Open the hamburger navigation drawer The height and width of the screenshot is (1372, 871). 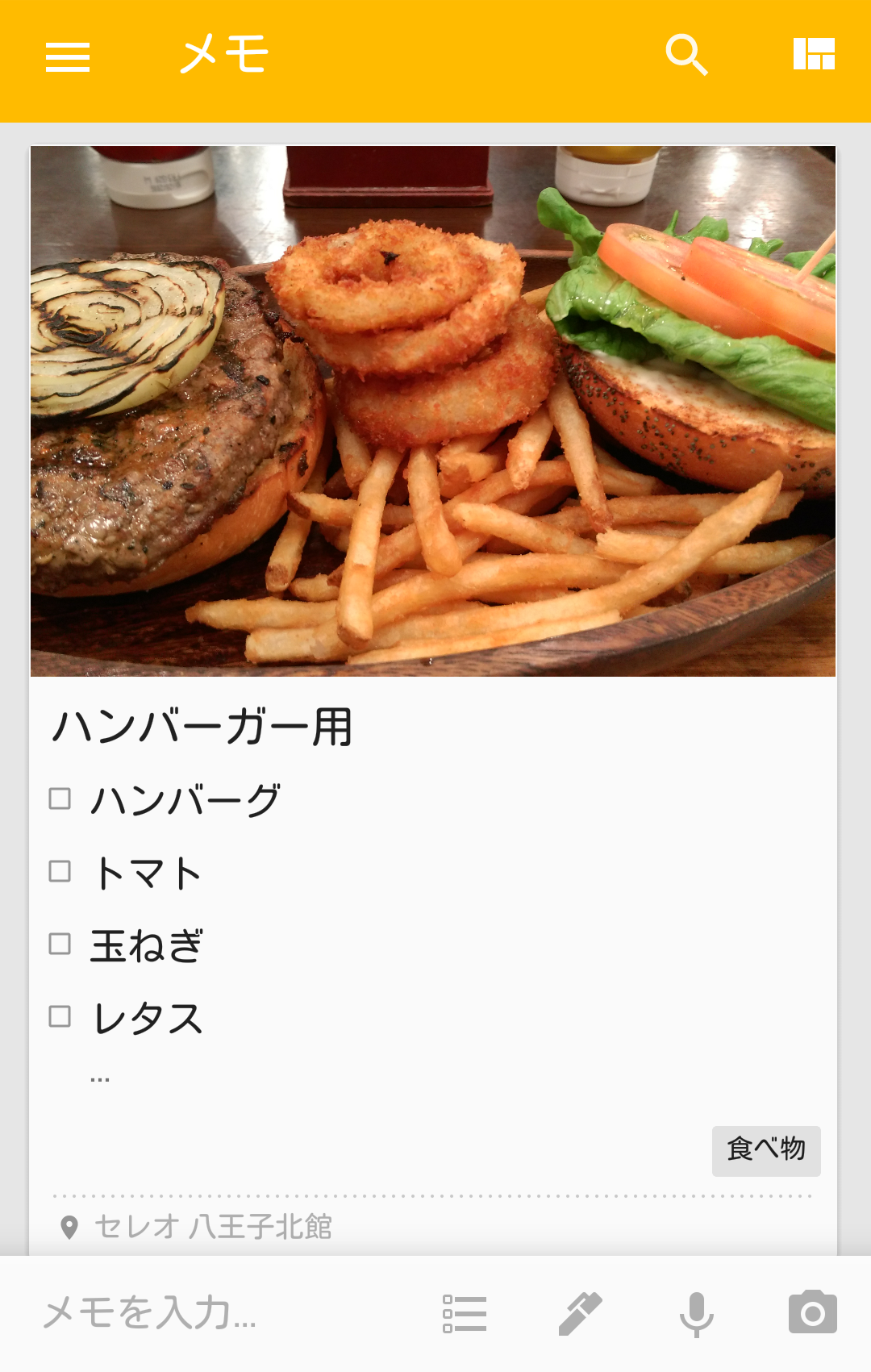[68, 56]
